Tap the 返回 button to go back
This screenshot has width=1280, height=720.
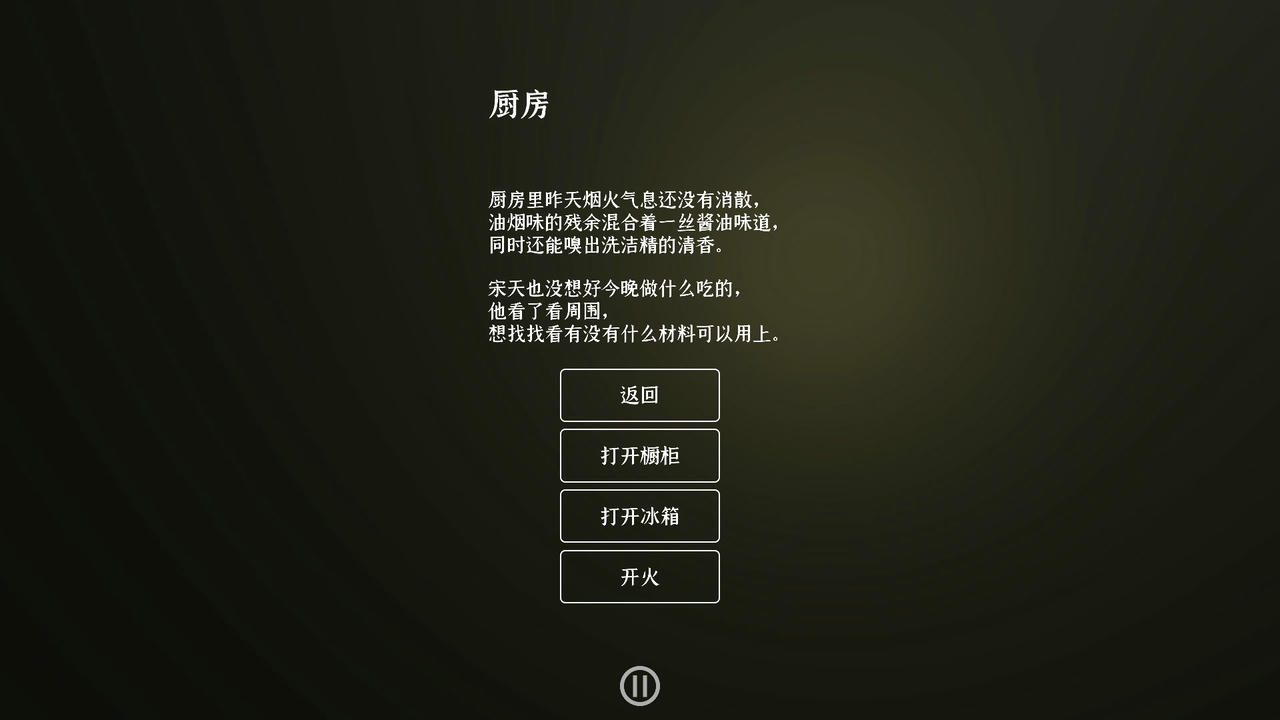639,395
